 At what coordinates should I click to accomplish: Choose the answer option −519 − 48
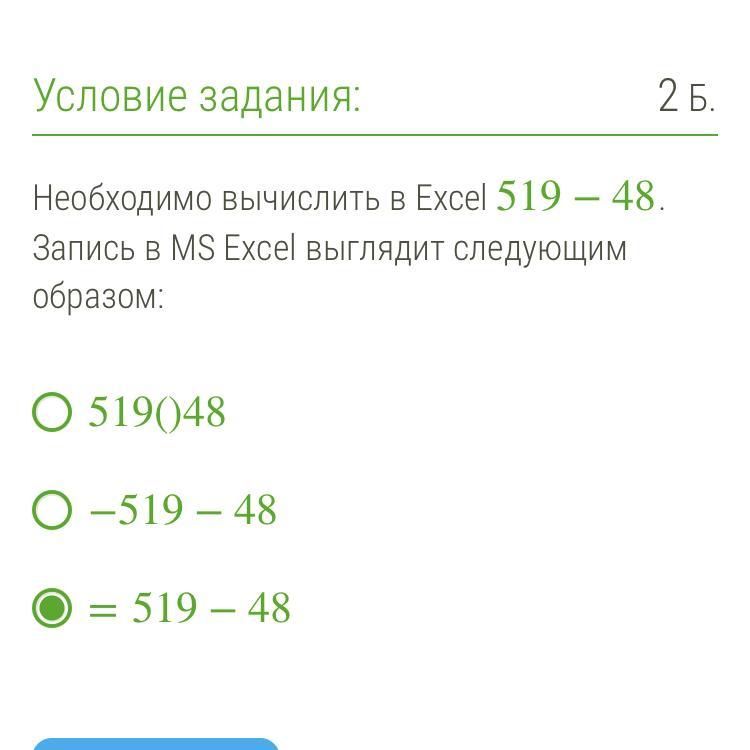pos(53,510)
